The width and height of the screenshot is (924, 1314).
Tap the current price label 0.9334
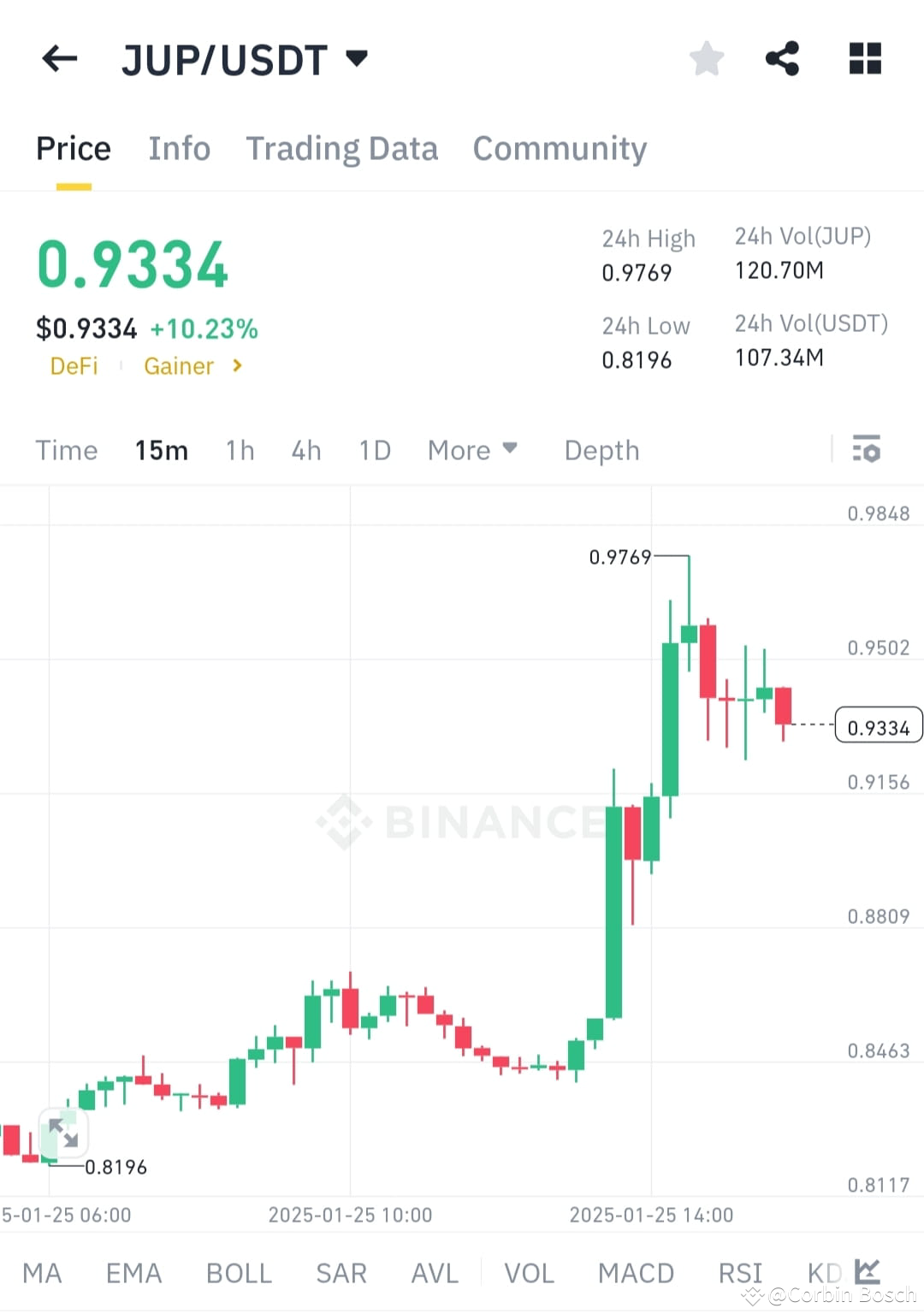tap(878, 725)
